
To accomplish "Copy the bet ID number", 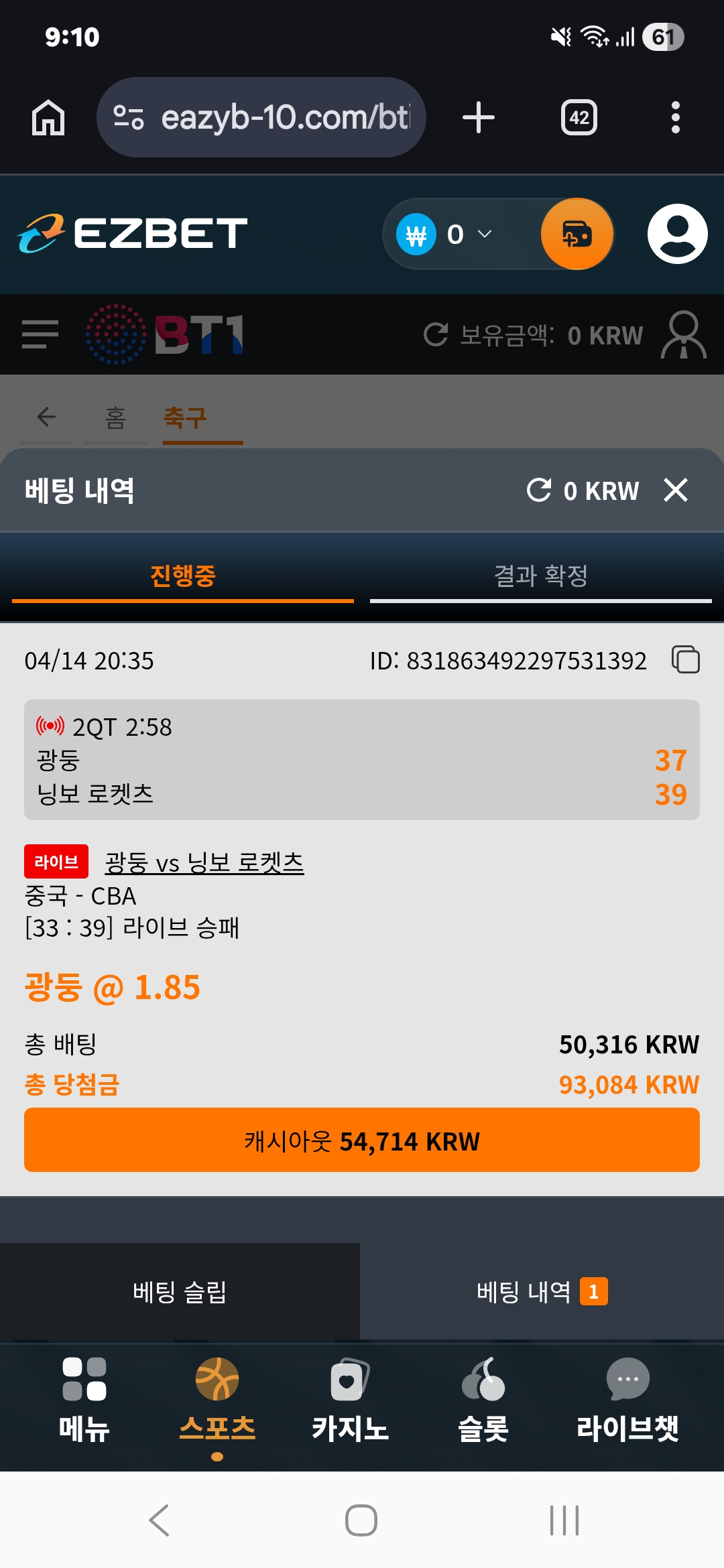I will coord(685,660).
